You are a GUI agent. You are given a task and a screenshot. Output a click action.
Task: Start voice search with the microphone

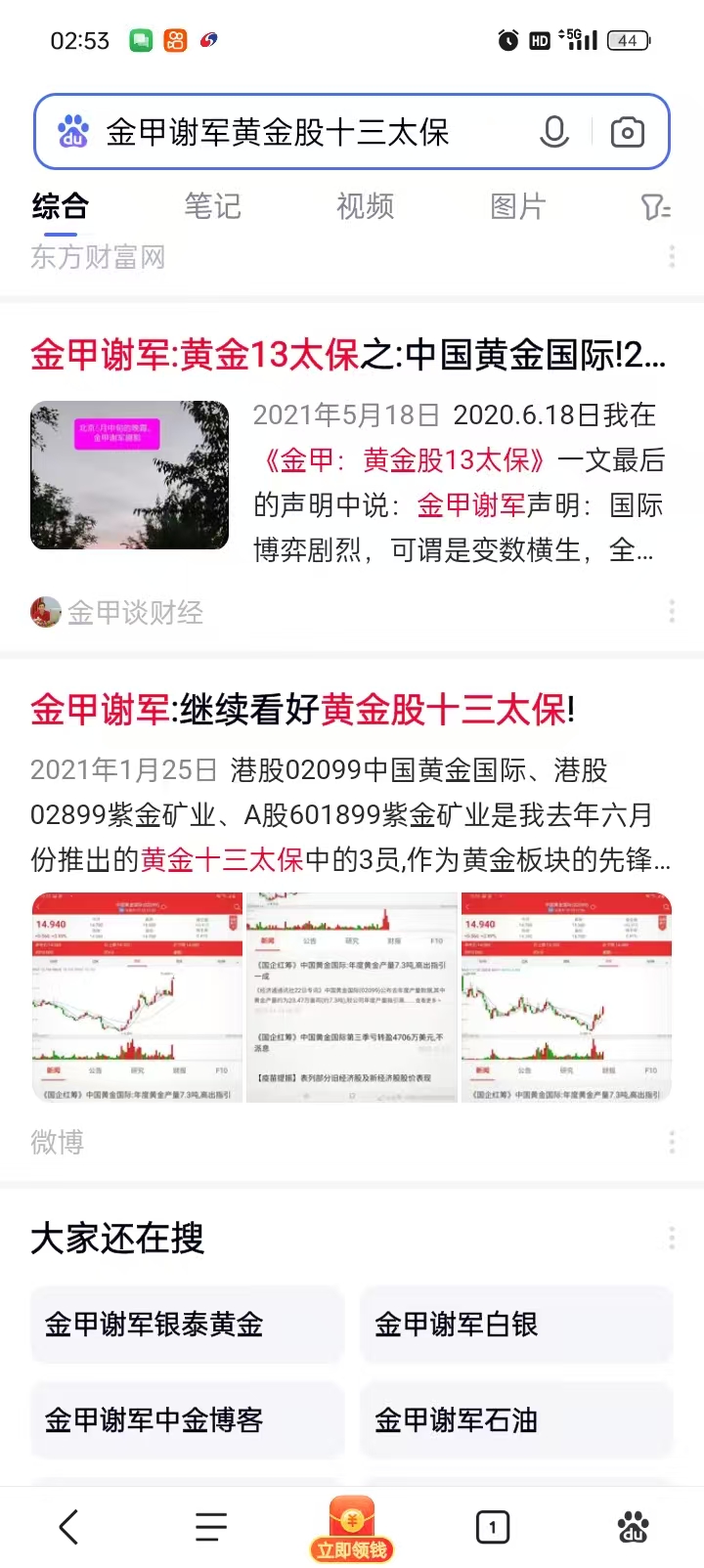click(x=554, y=132)
